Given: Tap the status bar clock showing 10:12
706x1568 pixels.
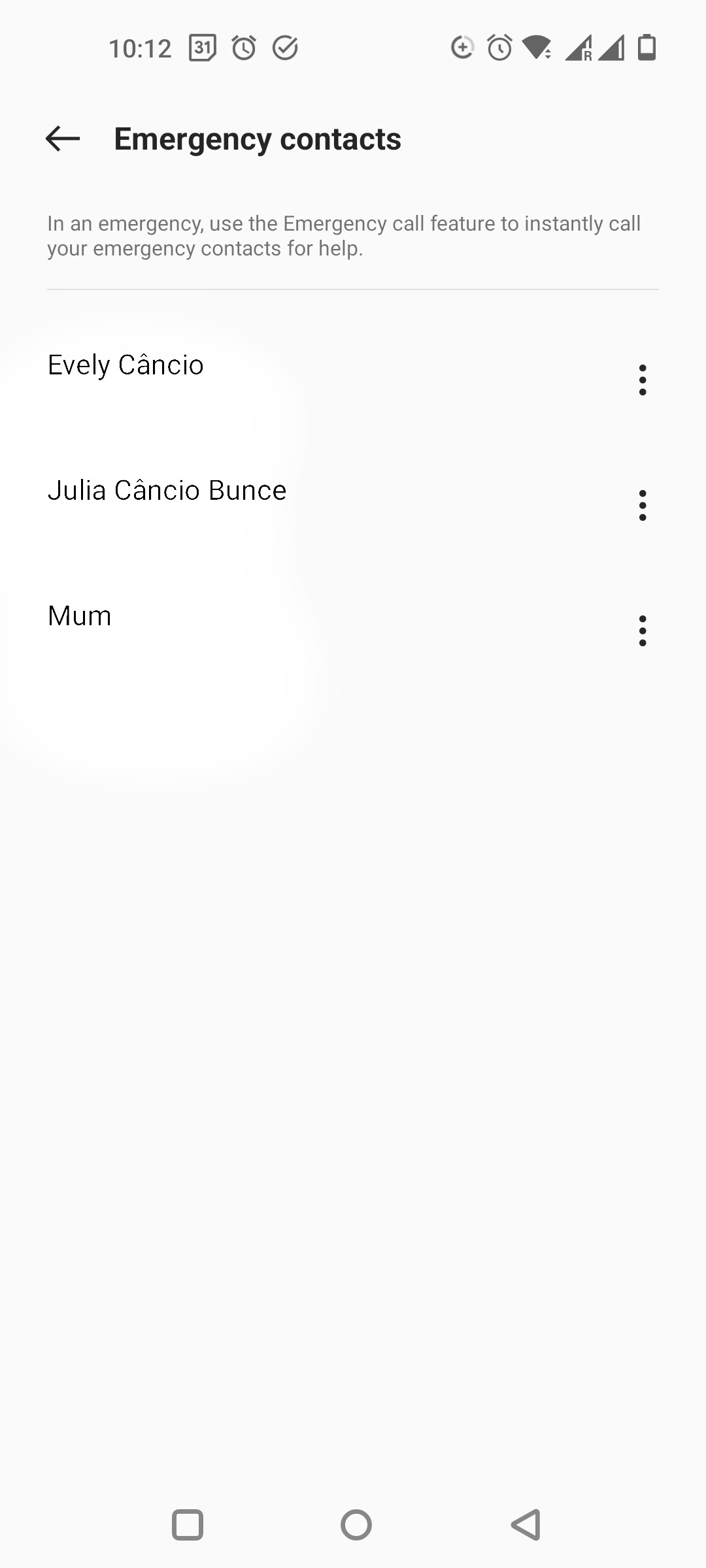Looking at the screenshot, I should (141, 46).
